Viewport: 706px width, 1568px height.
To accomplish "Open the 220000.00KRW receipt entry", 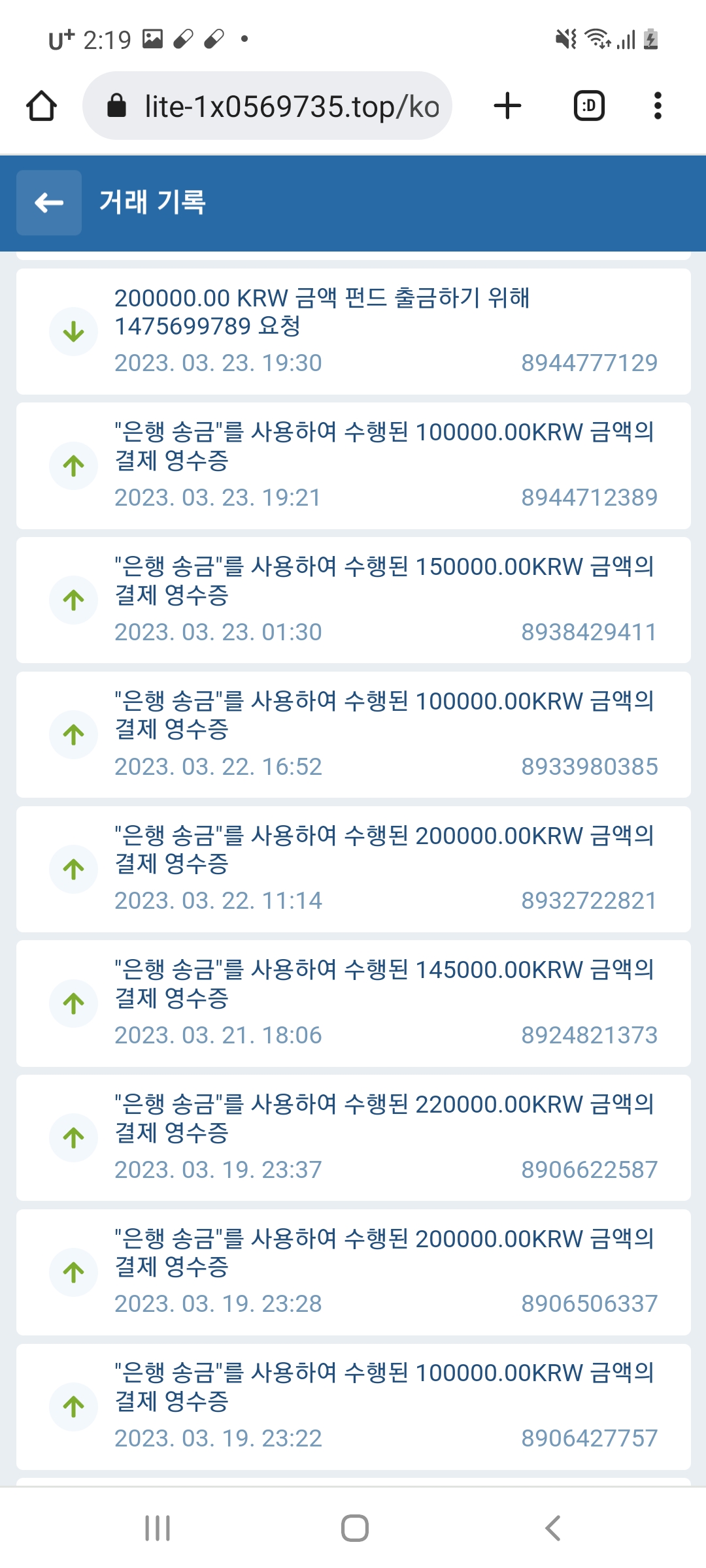I will 353,1138.
